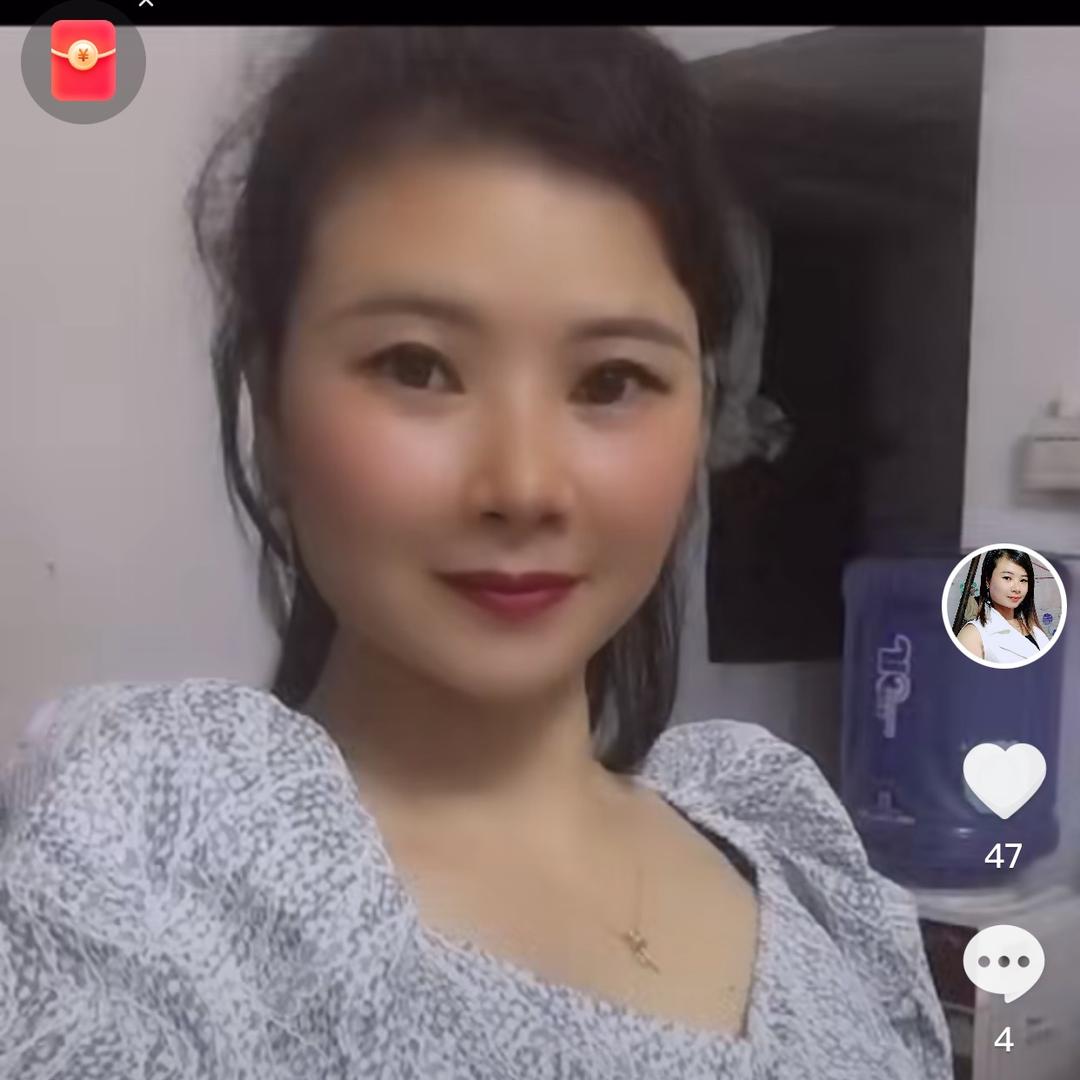Viewport: 1080px width, 1080px height.
Task: Open the creator's profile avatar
Action: [x=1003, y=606]
